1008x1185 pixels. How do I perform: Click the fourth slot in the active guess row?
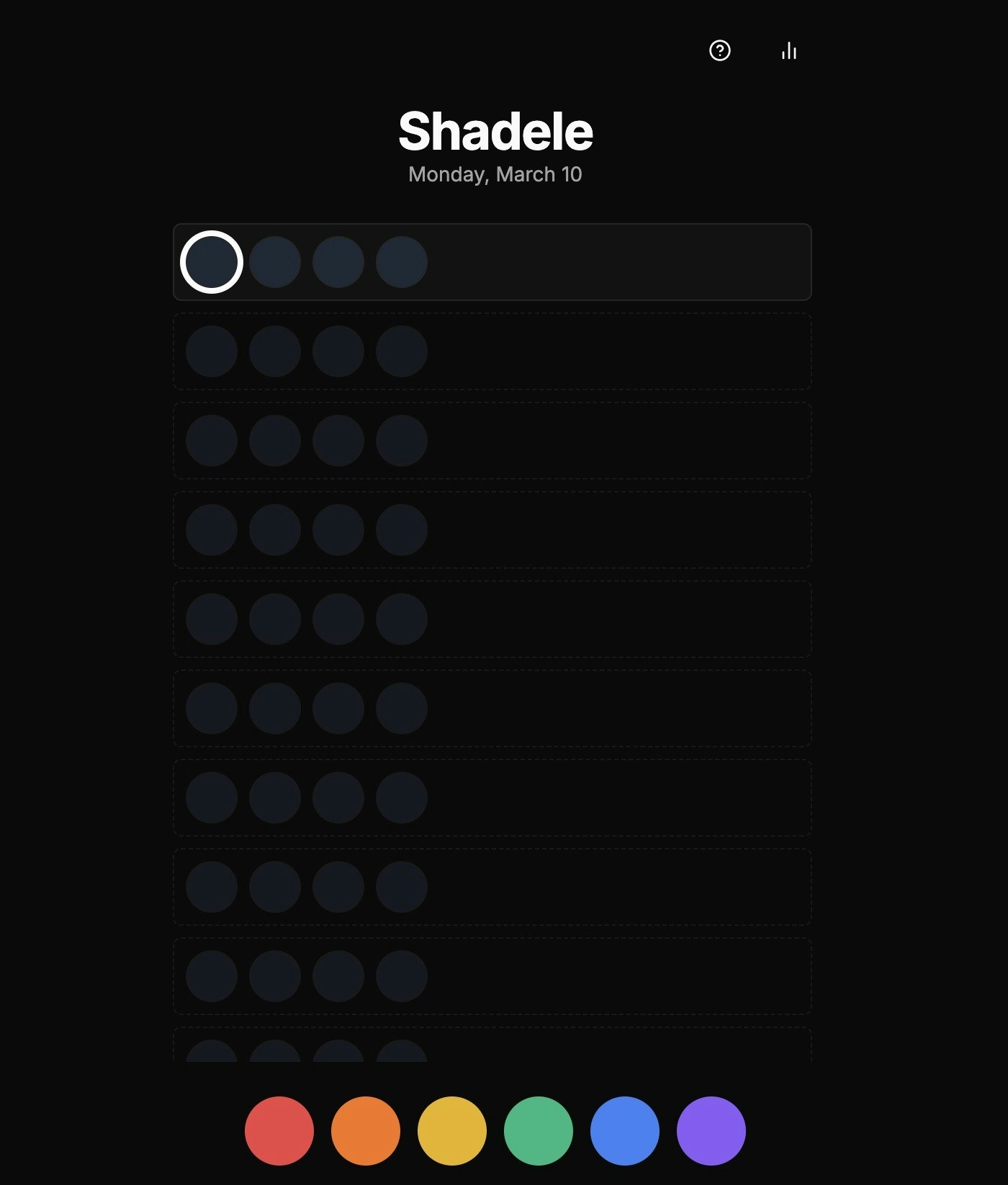(x=402, y=263)
